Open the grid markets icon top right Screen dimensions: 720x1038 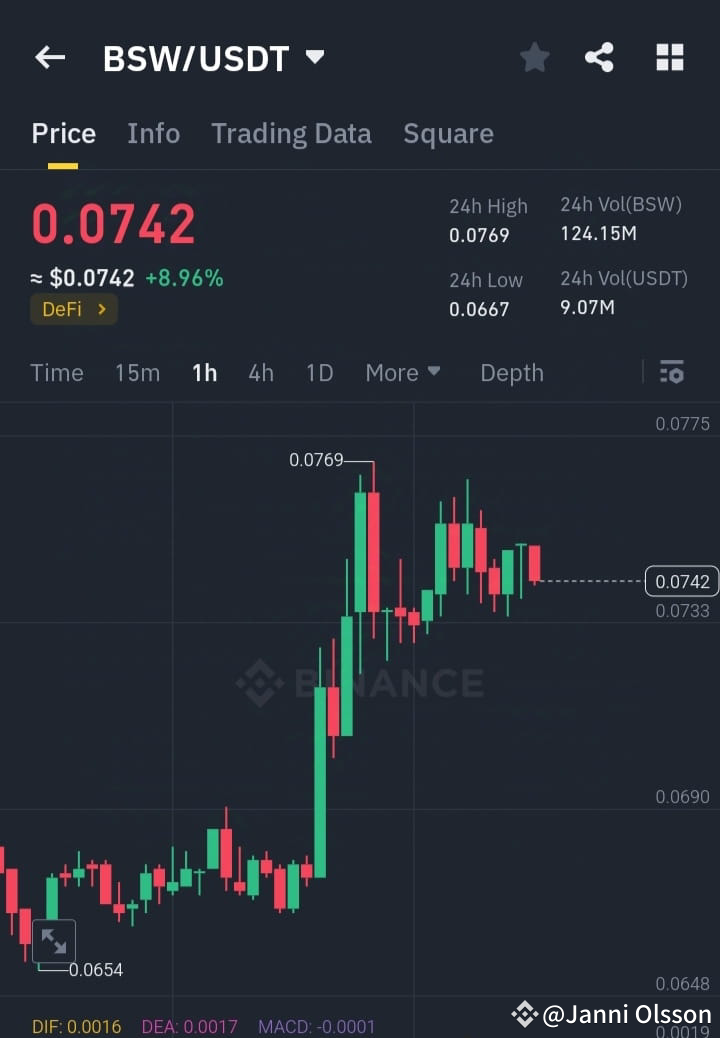pyautogui.click(x=669, y=57)
